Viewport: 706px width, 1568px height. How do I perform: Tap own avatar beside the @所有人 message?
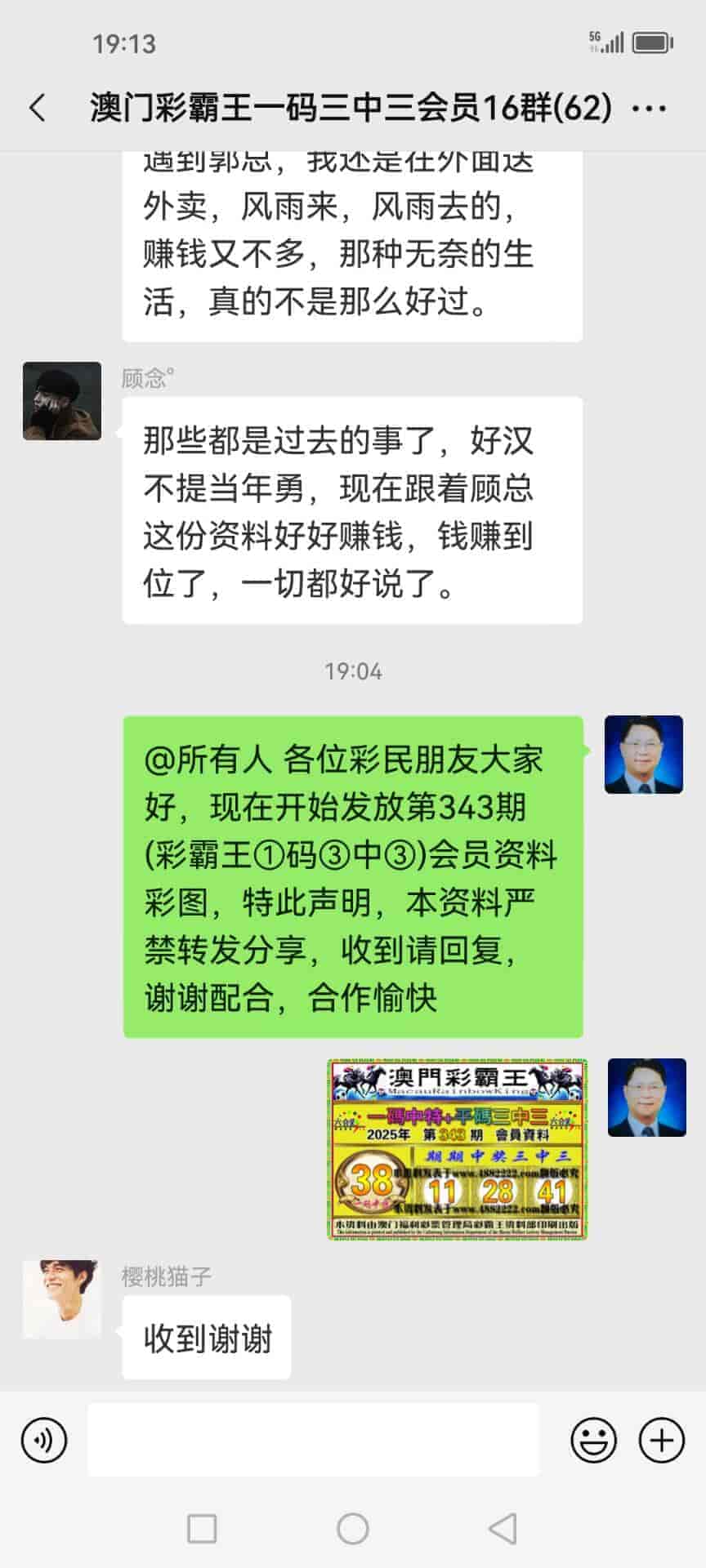tap(644, 755)
